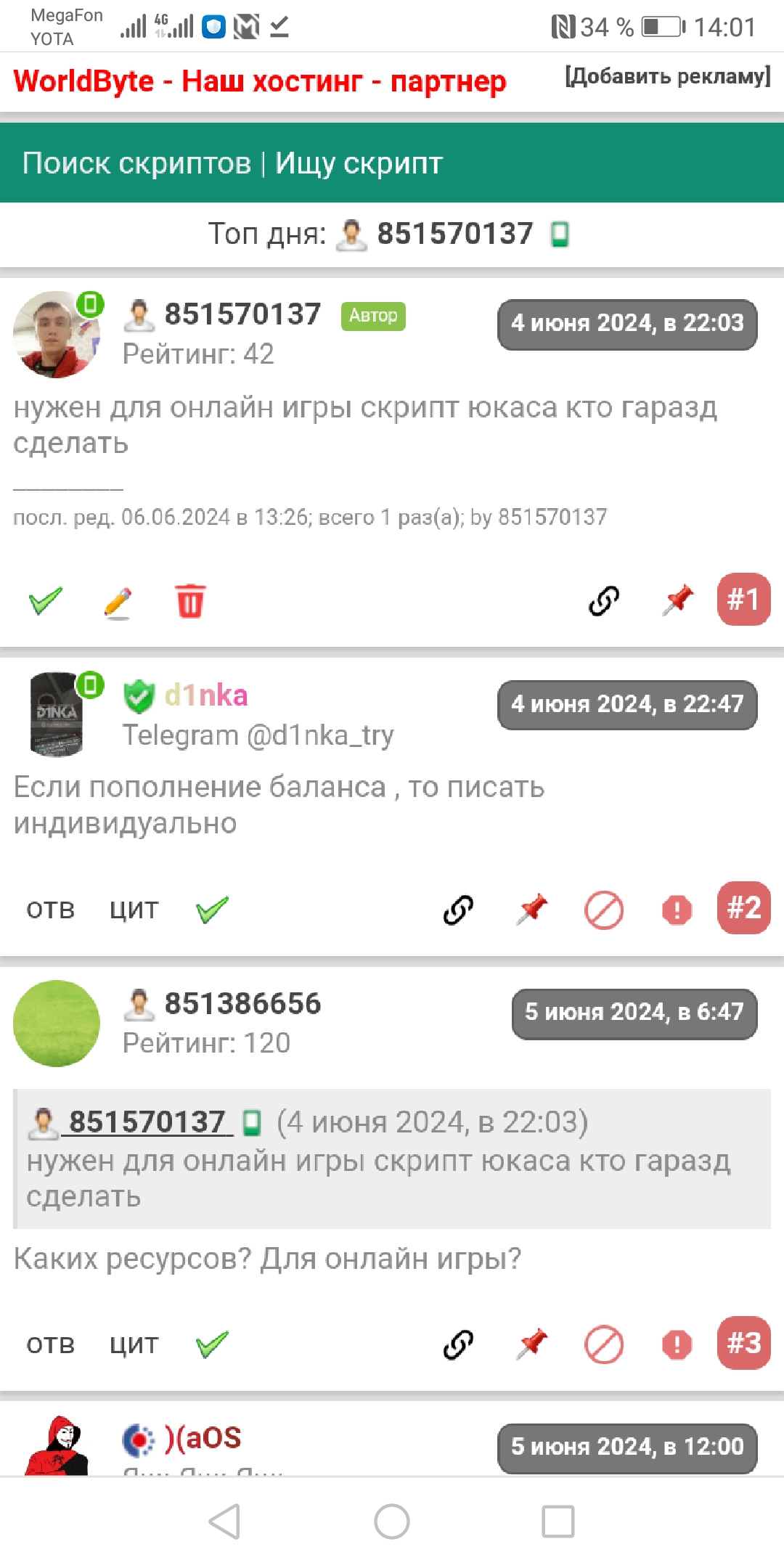Image resolution: width=784 pixels, height=1568 pixels.
Task: Open the profile of user 851386656
Action: (x=242, y=1004)
